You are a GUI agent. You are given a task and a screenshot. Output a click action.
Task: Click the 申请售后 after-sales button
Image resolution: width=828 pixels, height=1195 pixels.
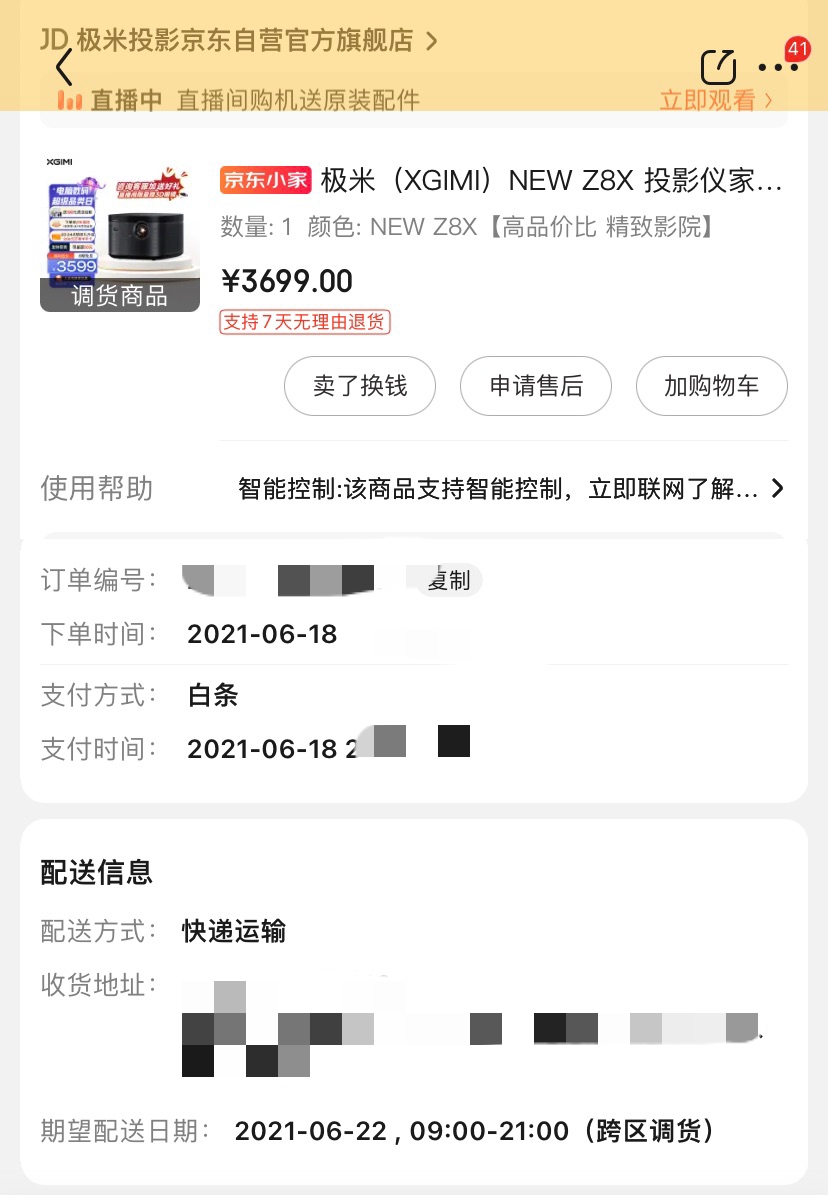click(x=535, y=386)
